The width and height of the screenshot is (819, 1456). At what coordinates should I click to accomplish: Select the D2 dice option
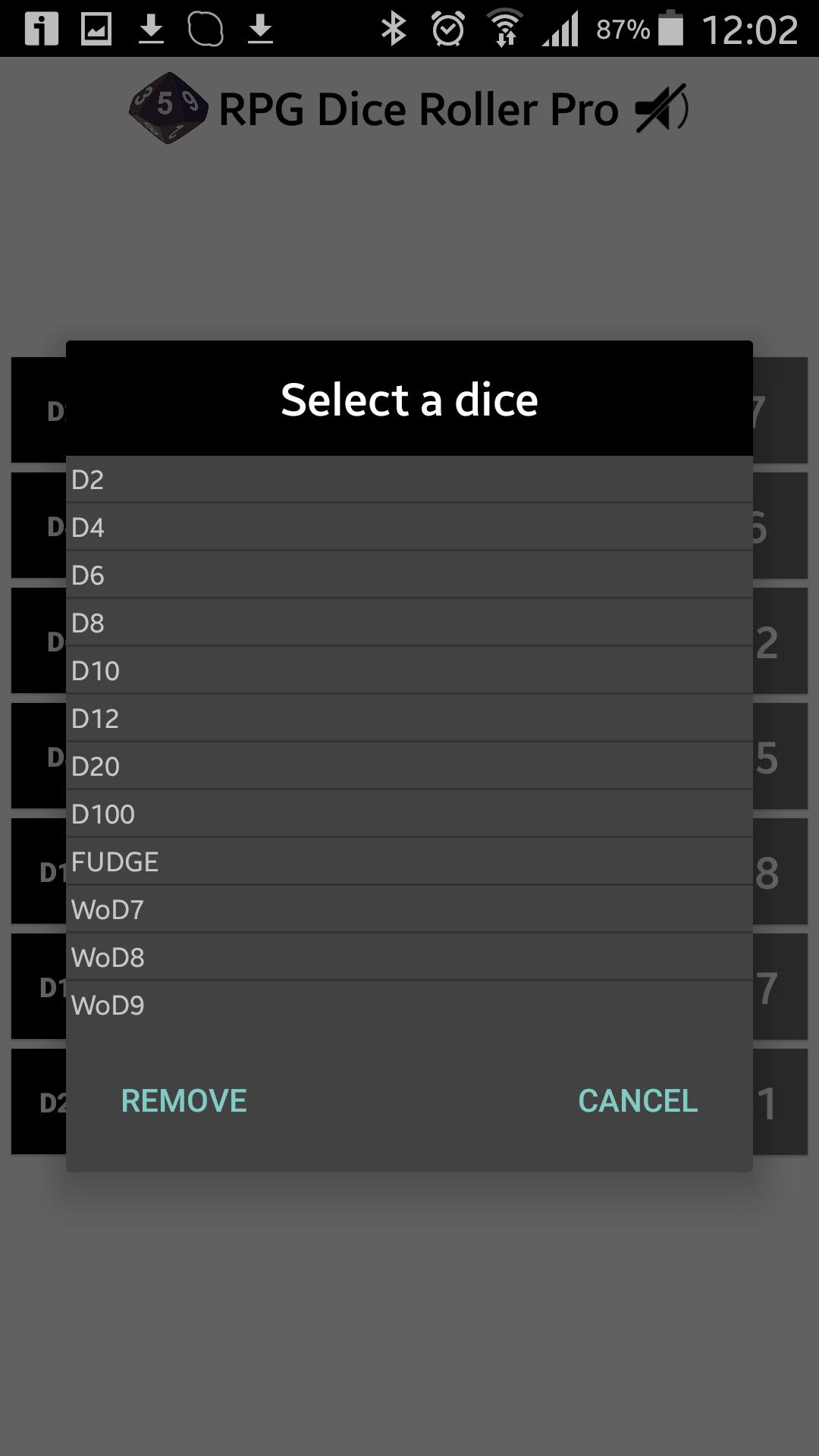409,479
